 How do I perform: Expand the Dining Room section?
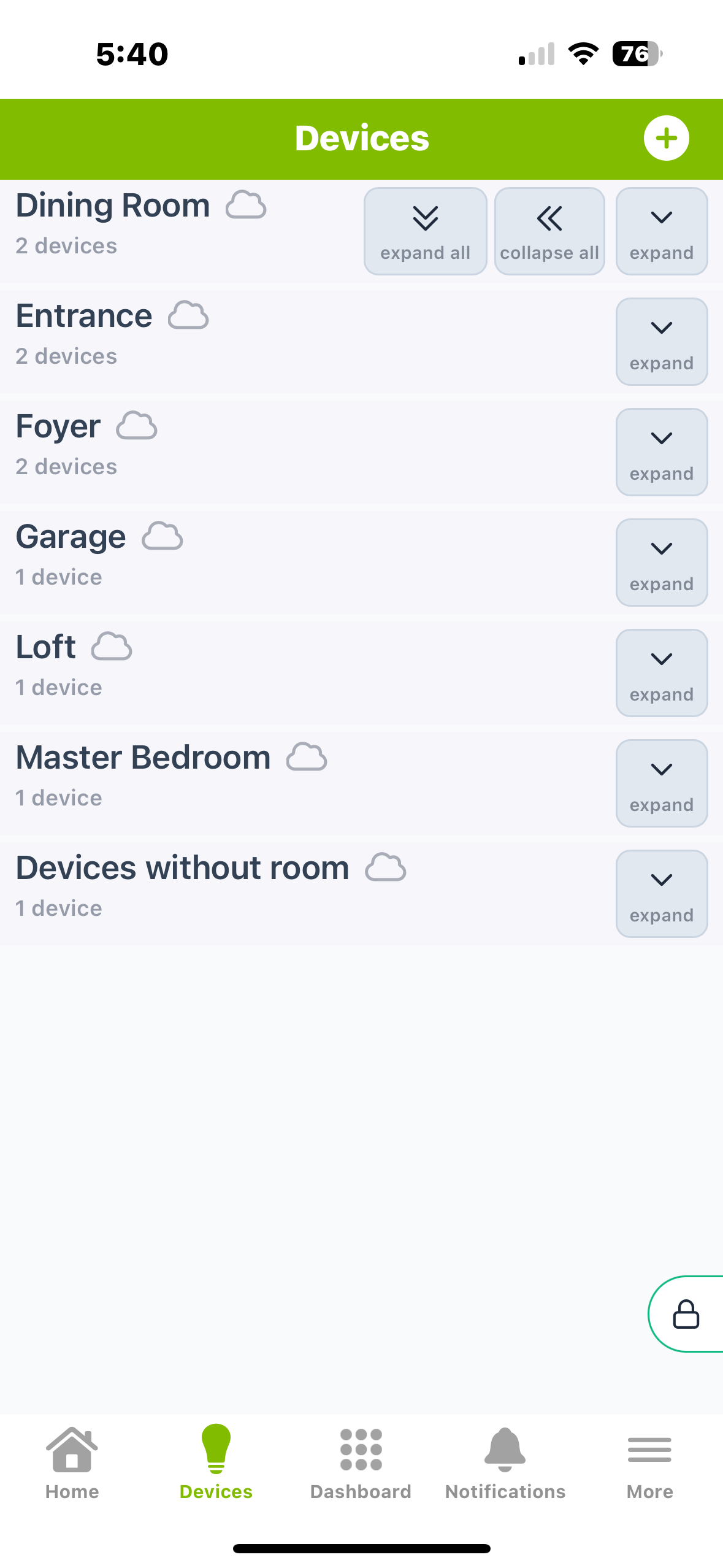click(662, 231)
